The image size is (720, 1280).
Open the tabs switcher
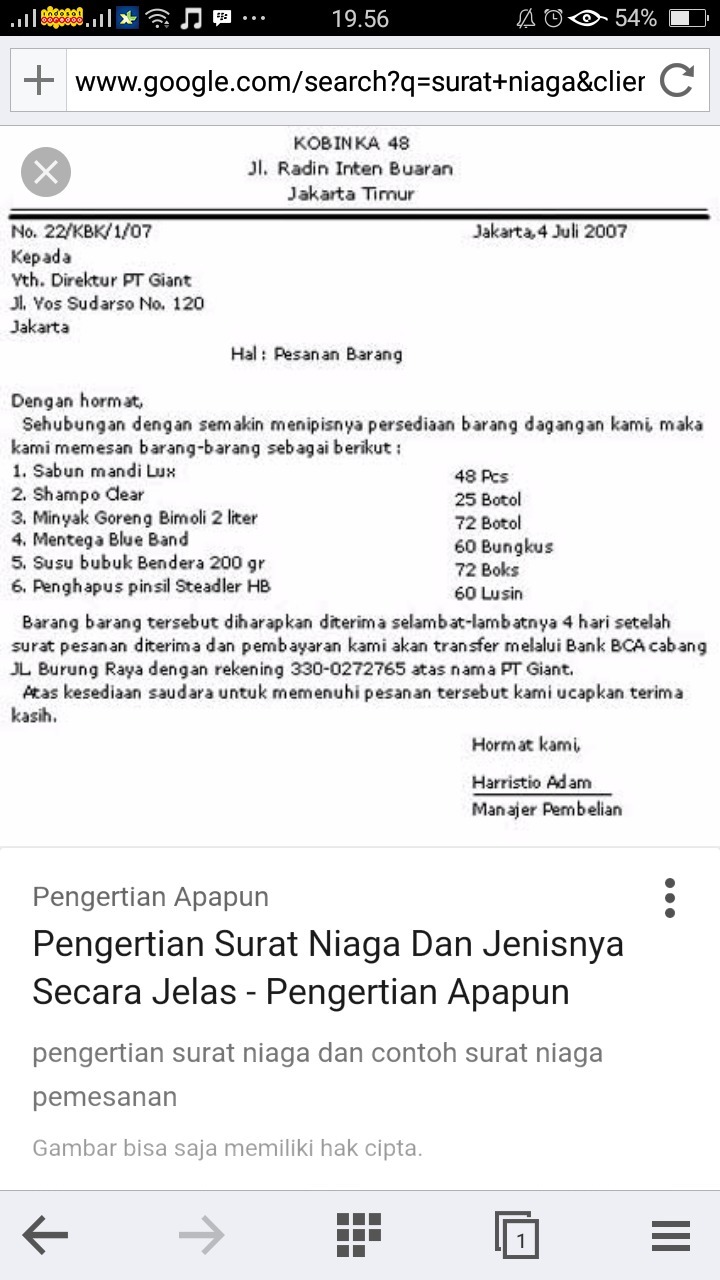pos(517,1236)
